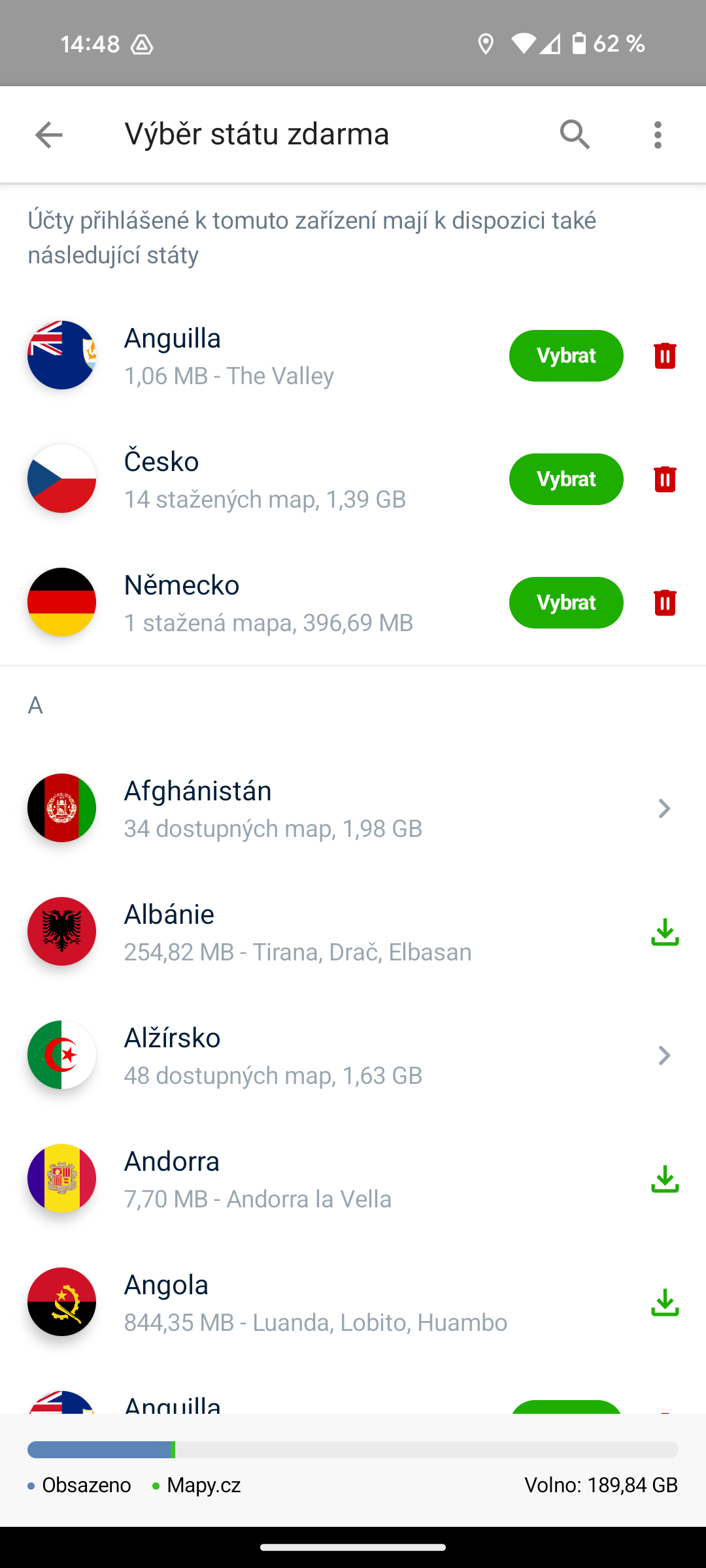Expand Alžírsko available maps
This screenshot has width=706, height=1568.
[x=353, y=1055]
